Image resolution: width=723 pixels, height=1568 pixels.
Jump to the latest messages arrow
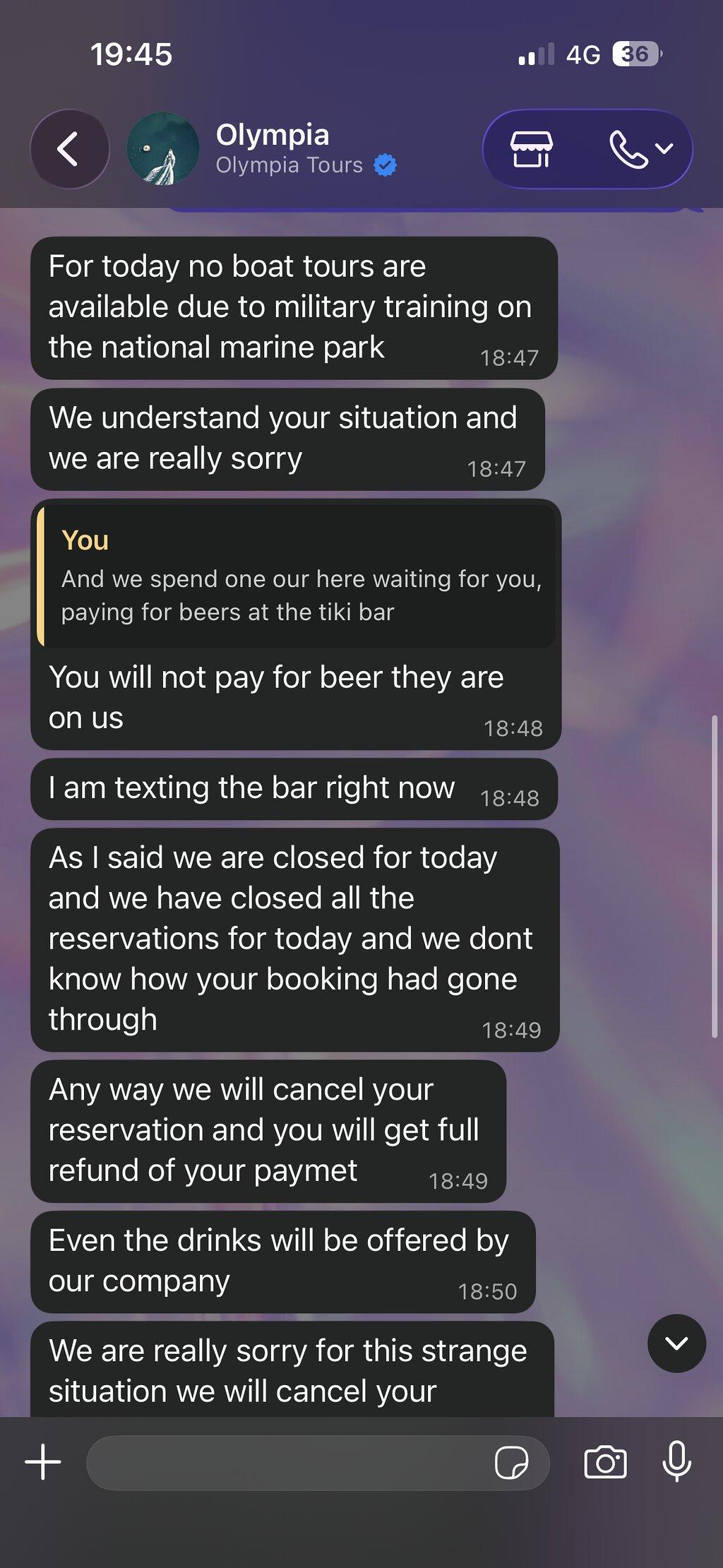coord(676,1343)
